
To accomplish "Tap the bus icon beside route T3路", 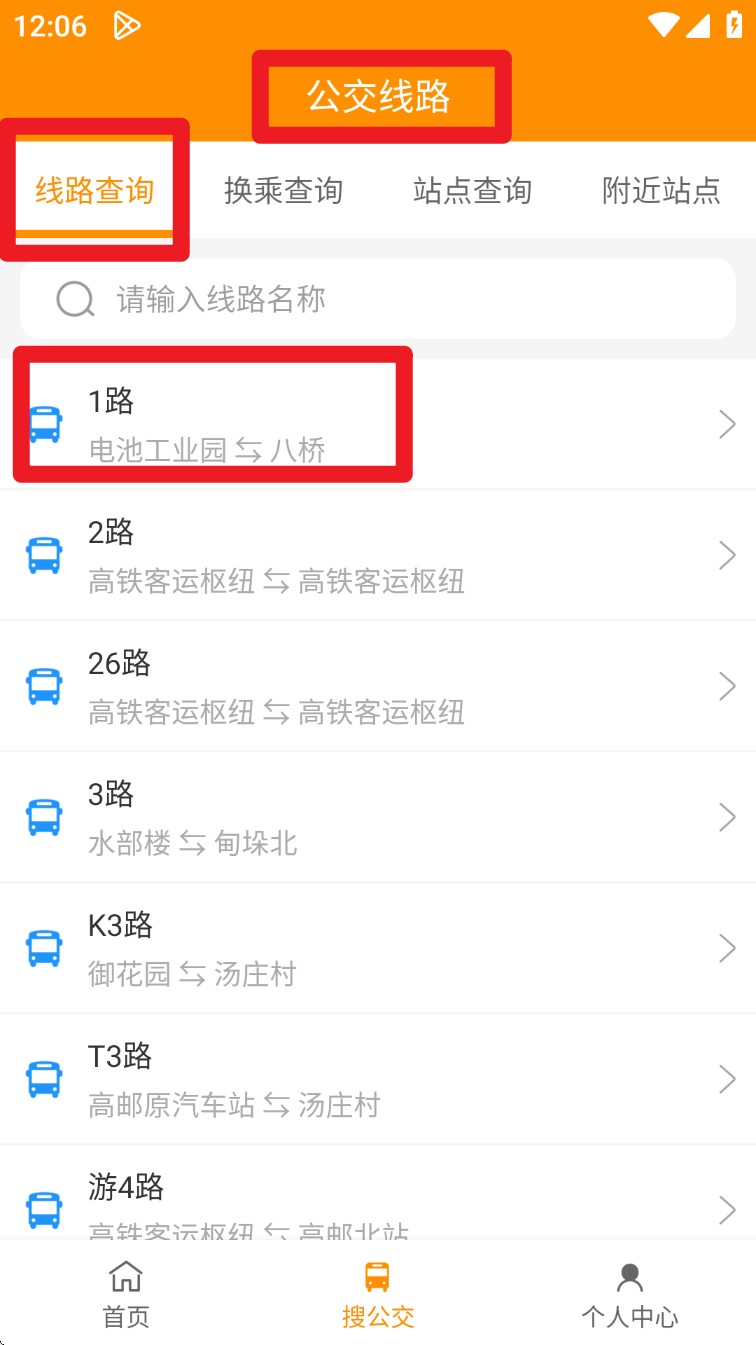I will tap(44, 1079).
